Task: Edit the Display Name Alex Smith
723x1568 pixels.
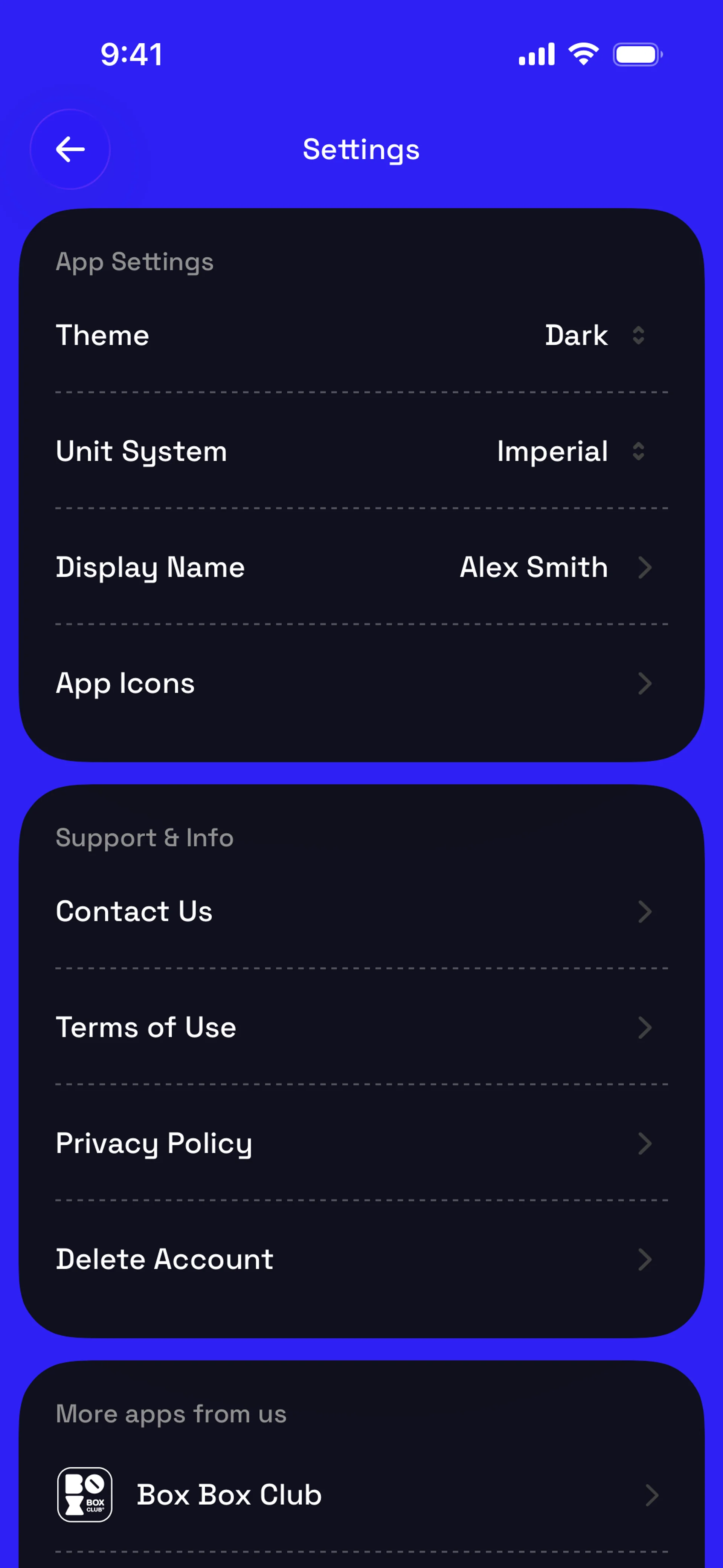Action: click(x=554, y=567)
